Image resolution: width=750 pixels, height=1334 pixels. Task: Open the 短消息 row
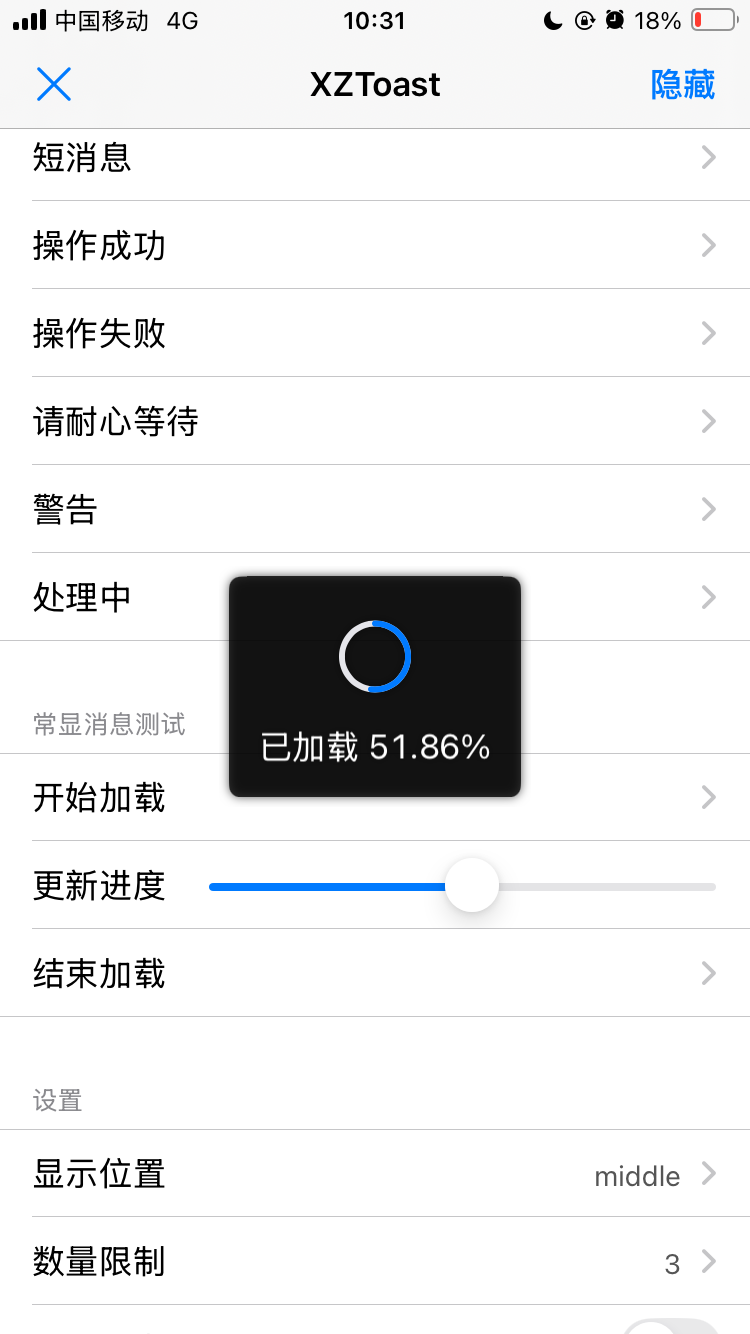[375, 158]
